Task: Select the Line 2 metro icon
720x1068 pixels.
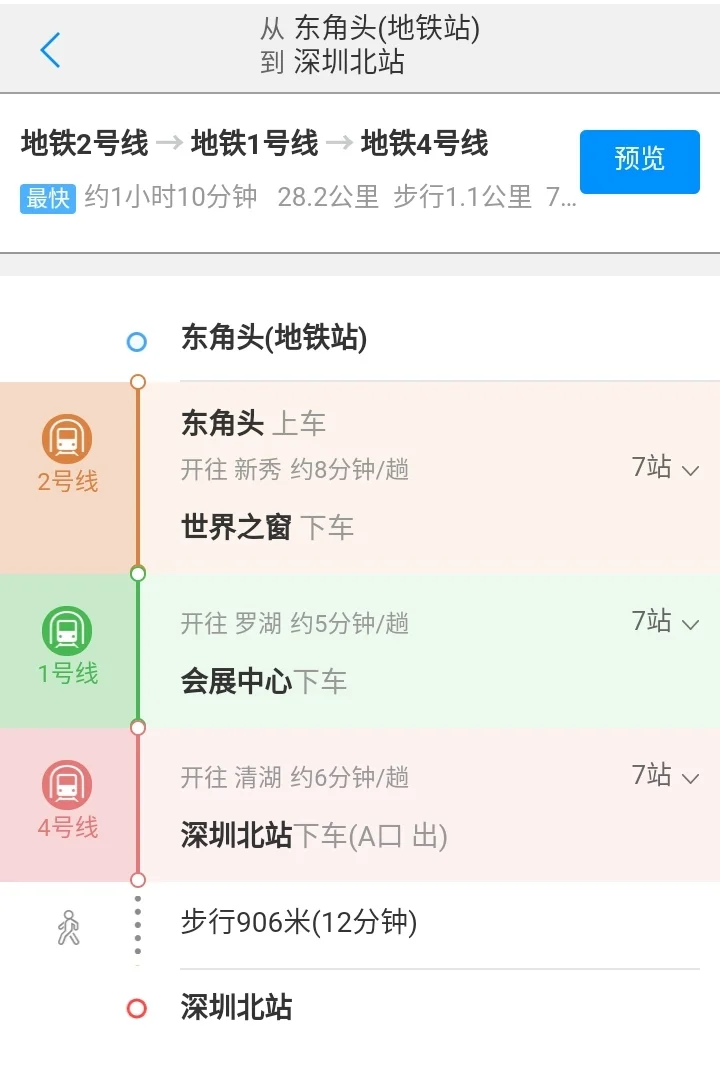Action: click(68, 438)
